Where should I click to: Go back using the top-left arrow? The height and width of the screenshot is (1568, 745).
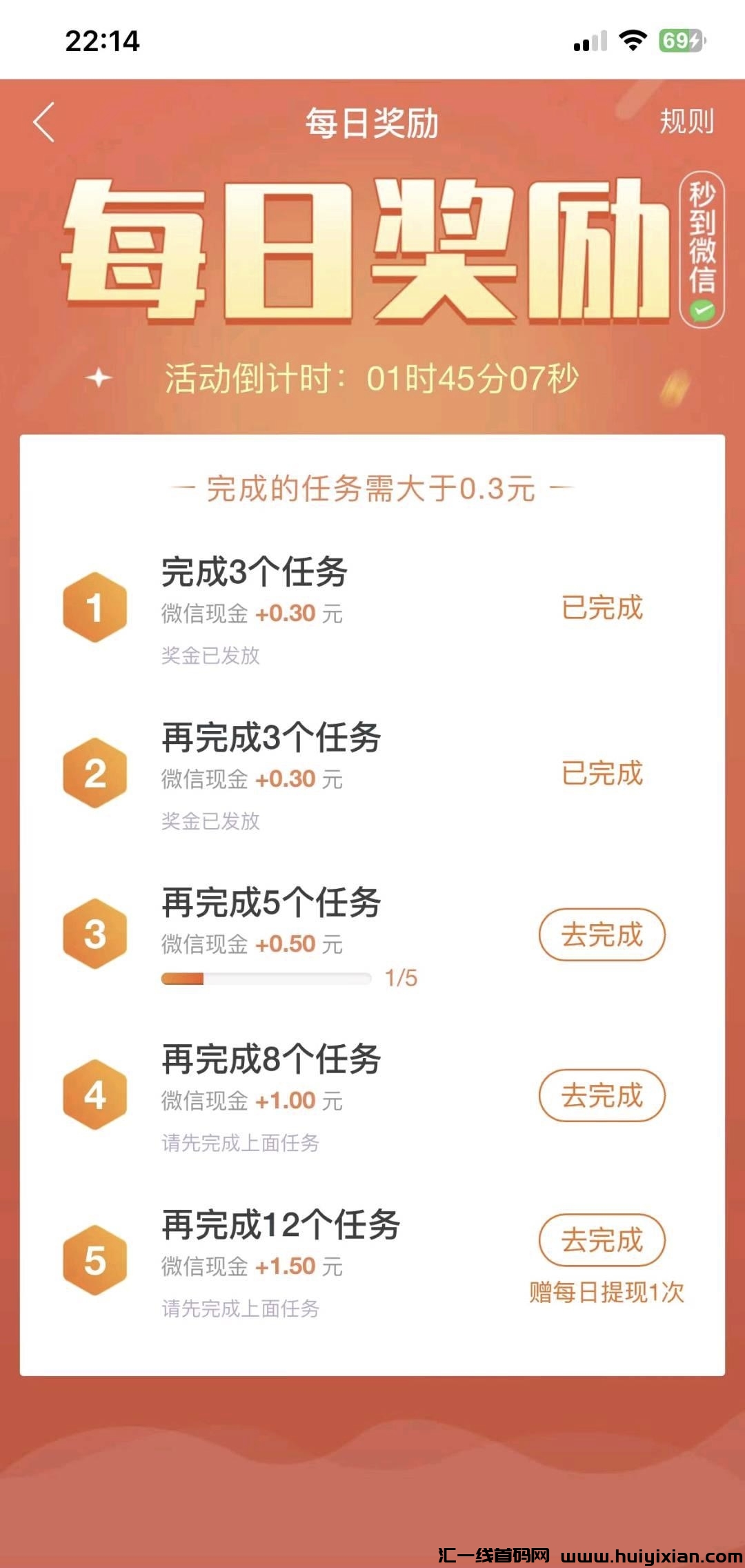[x=44, y=123]
